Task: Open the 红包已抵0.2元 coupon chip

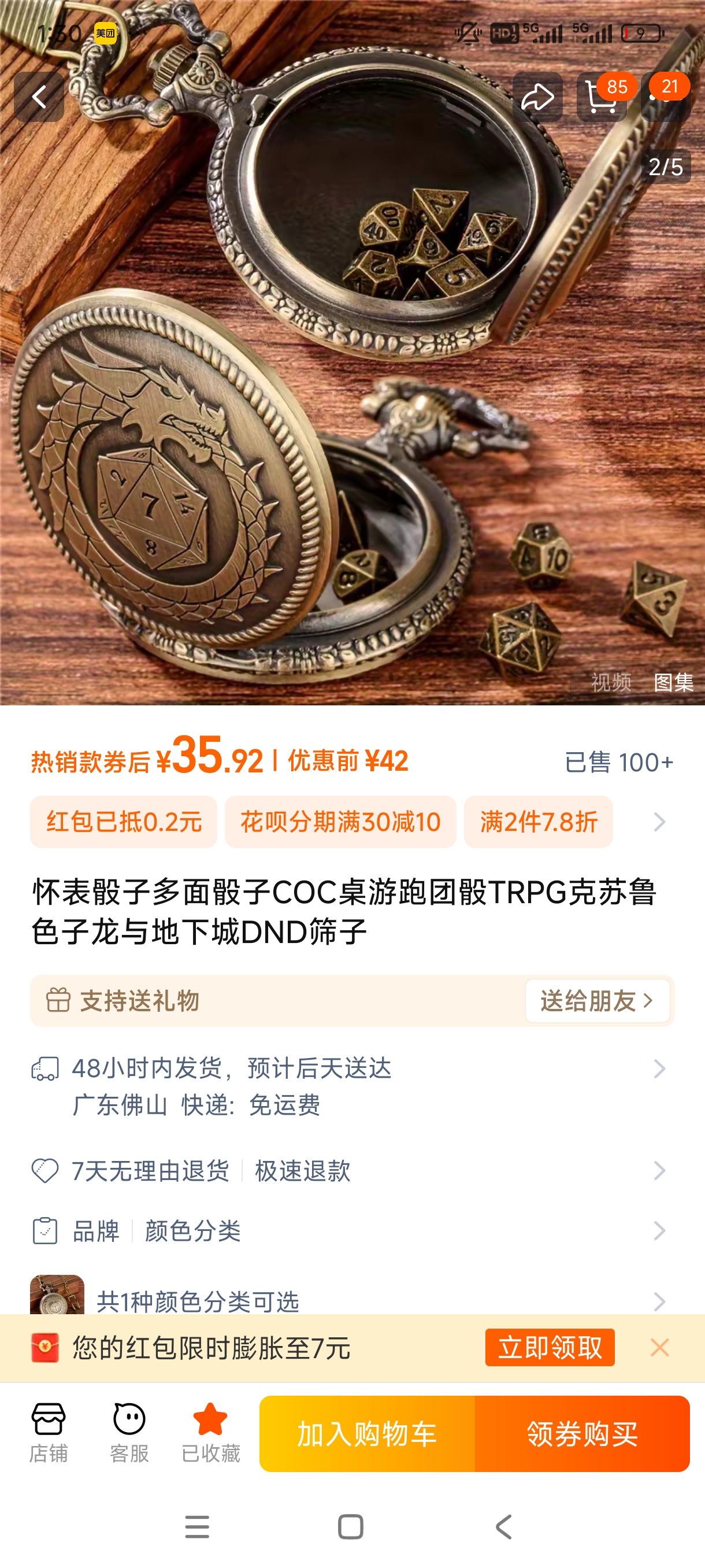Action: click(x=124, y=822)
